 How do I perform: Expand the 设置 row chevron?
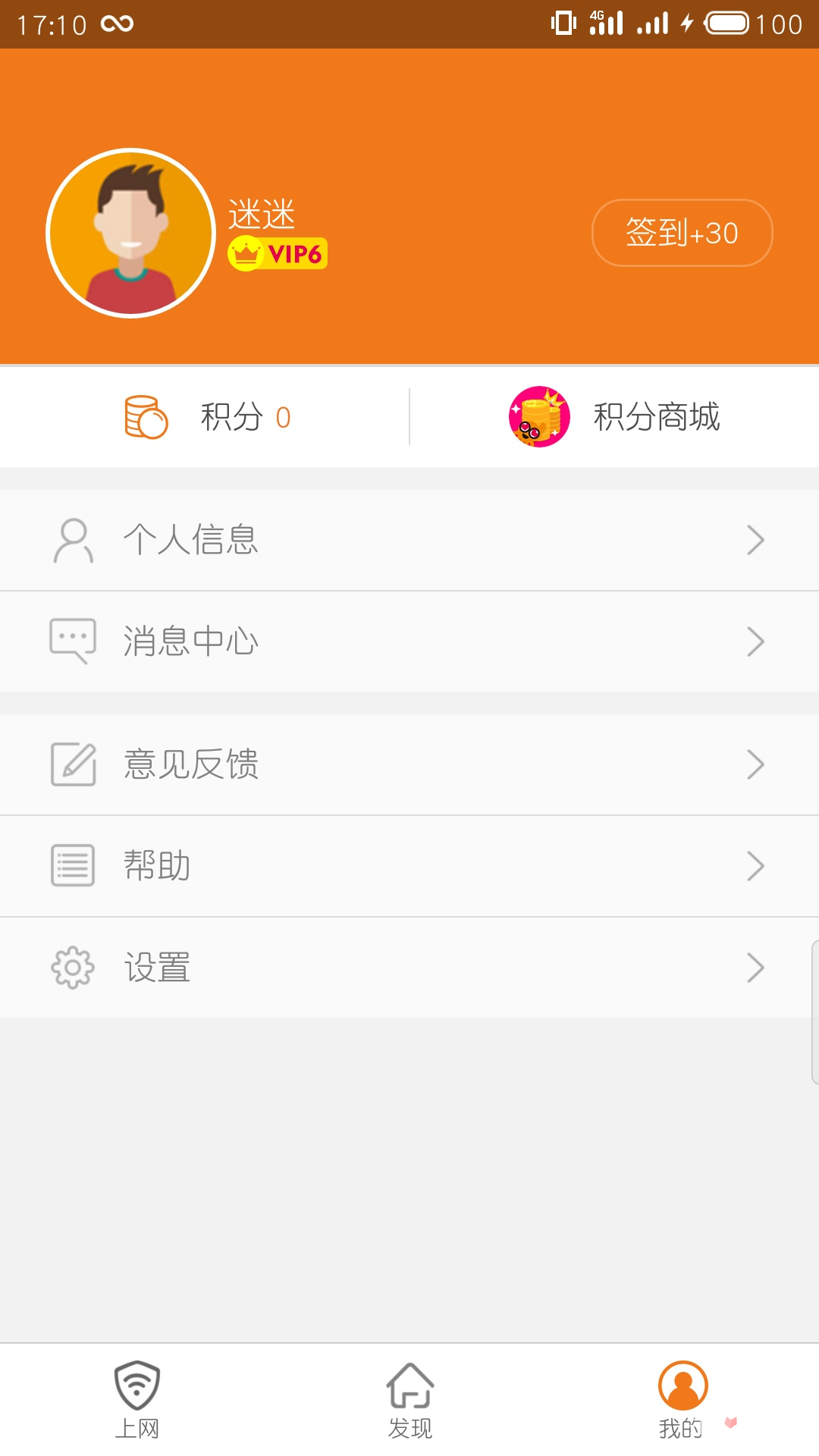755,966
